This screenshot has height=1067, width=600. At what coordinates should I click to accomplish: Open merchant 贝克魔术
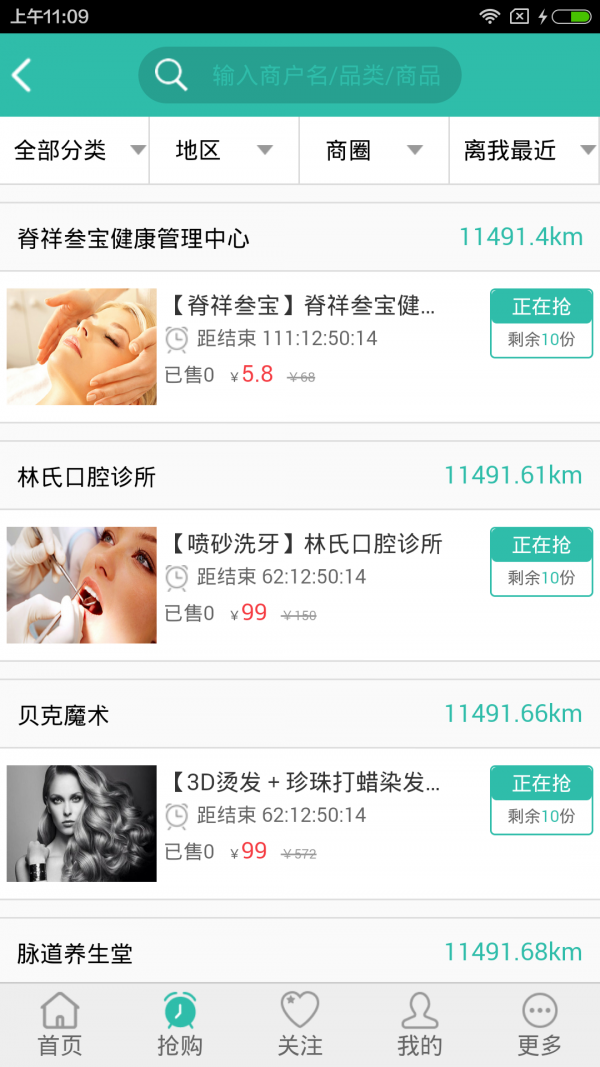pyautogui.click(x=300, y=714)
